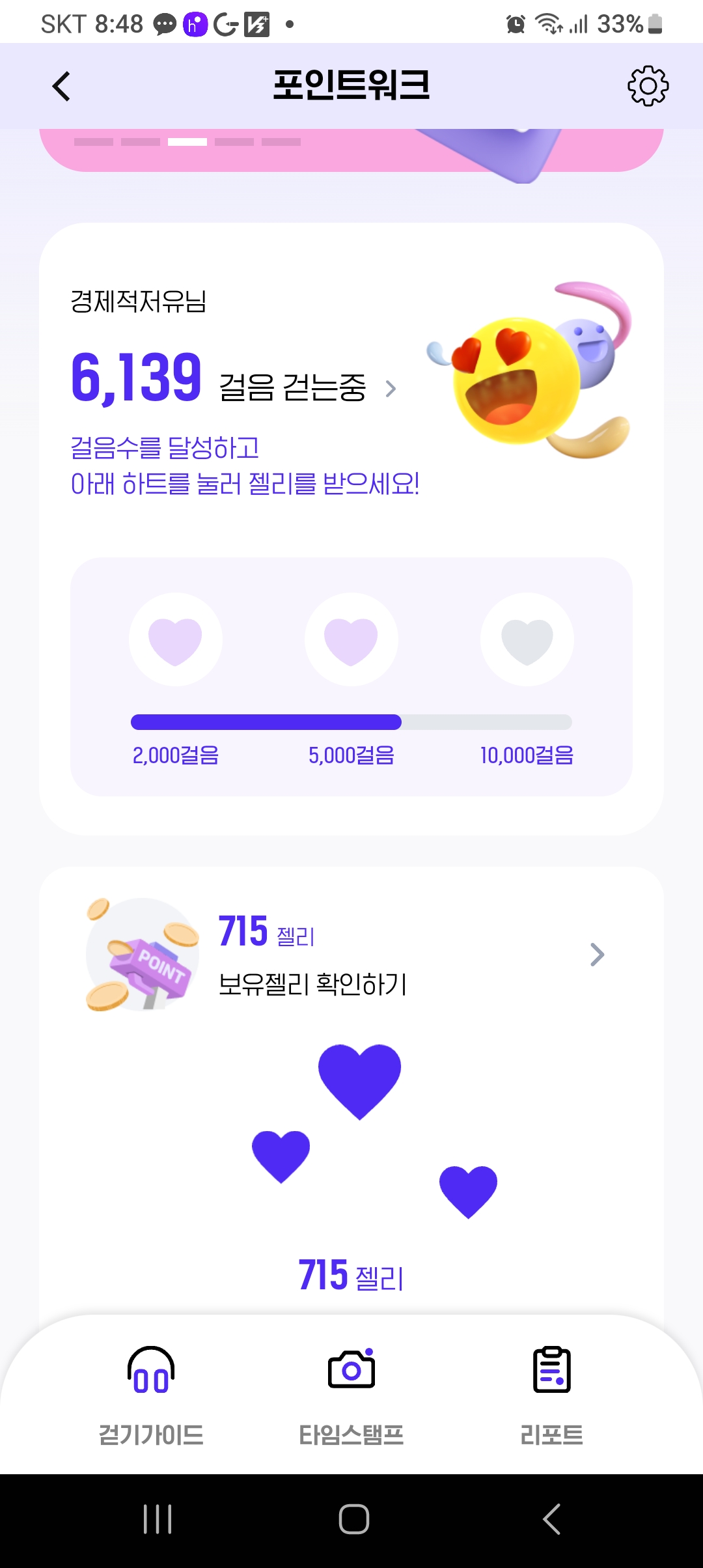
Task: Show recent apps
Action: coord(158,1519)
